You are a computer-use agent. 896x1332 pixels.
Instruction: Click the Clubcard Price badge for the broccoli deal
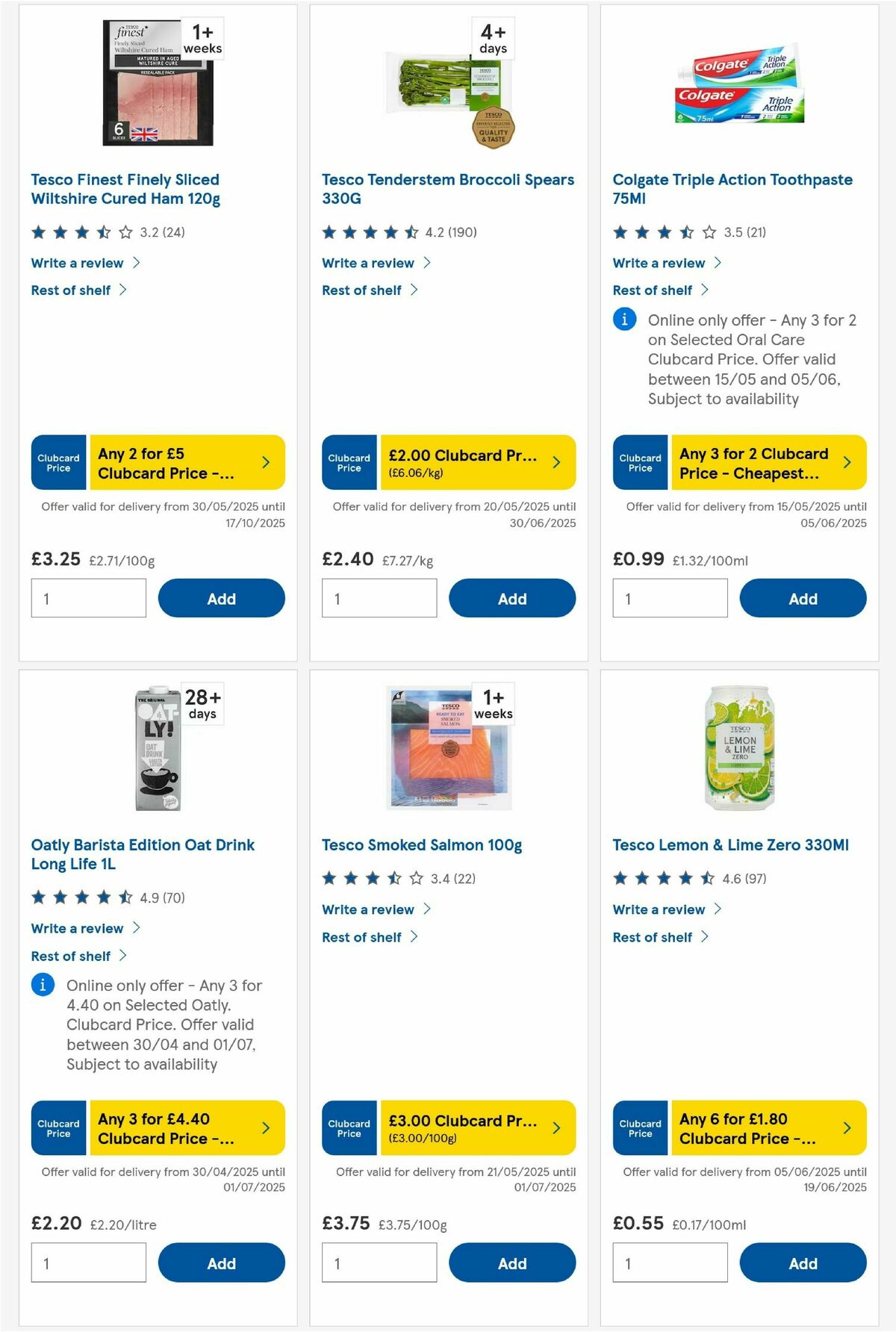[x=349, y=462]
